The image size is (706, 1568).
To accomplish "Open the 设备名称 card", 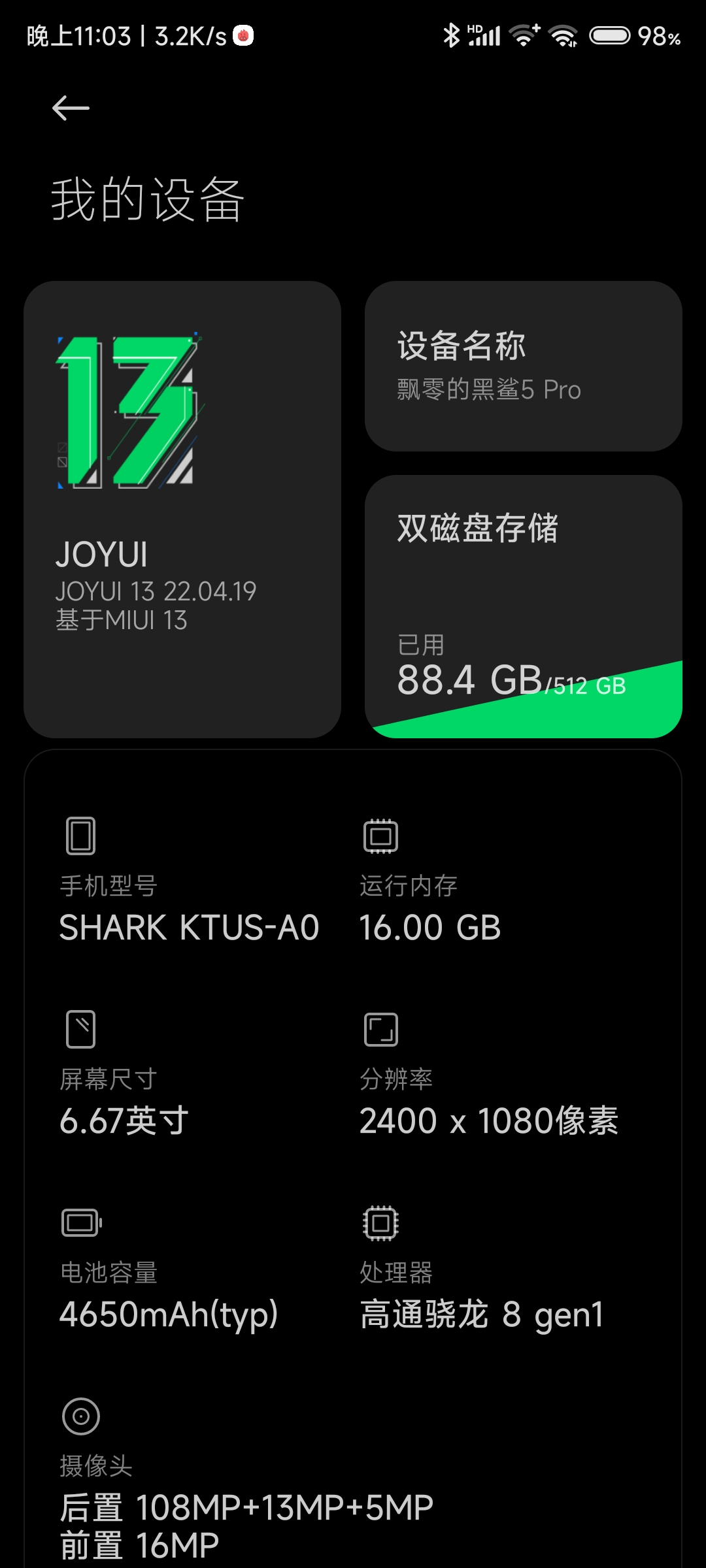I will coord(523,366).
